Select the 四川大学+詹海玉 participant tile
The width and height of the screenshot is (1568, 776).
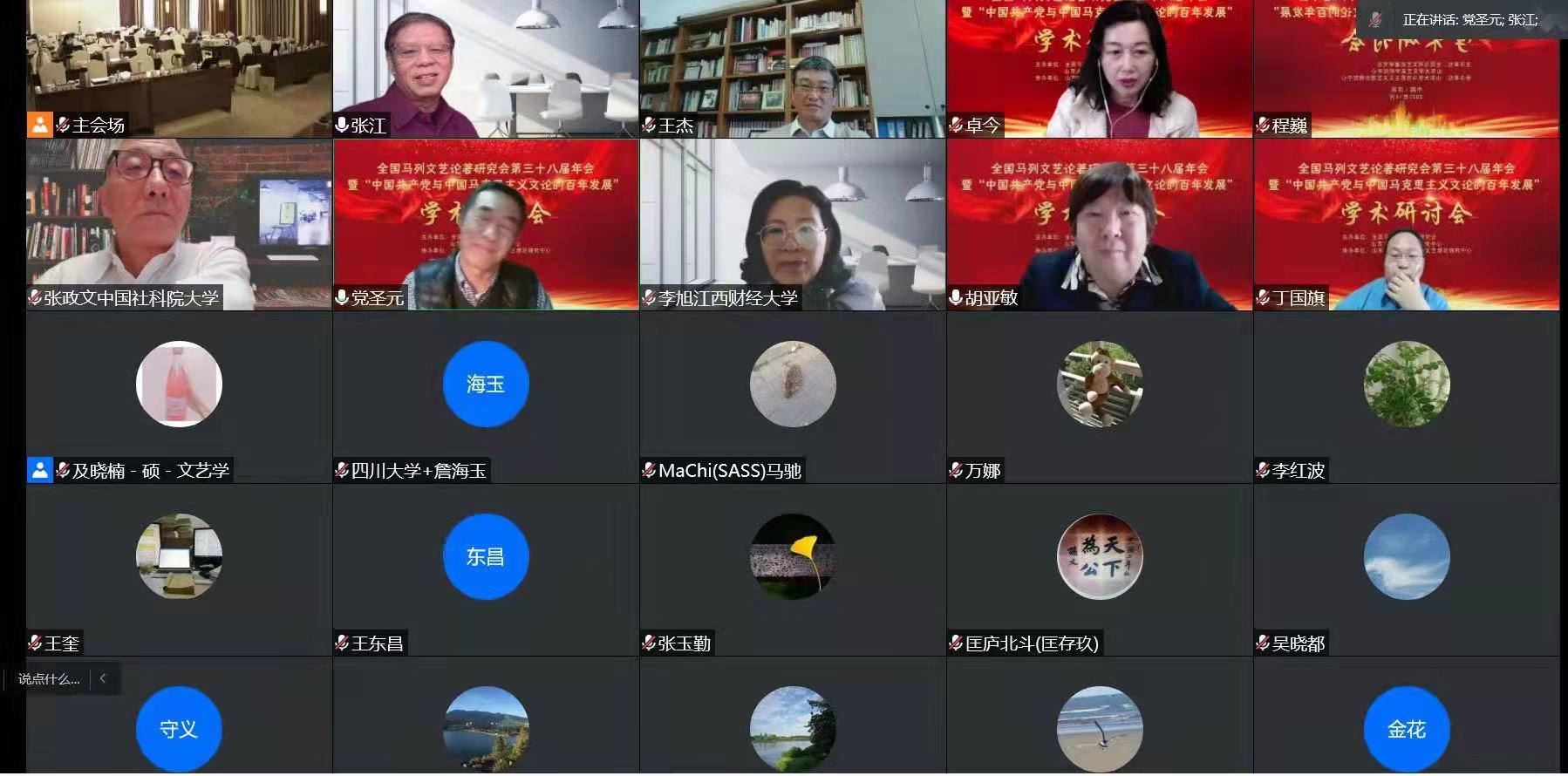coord(486,397)
